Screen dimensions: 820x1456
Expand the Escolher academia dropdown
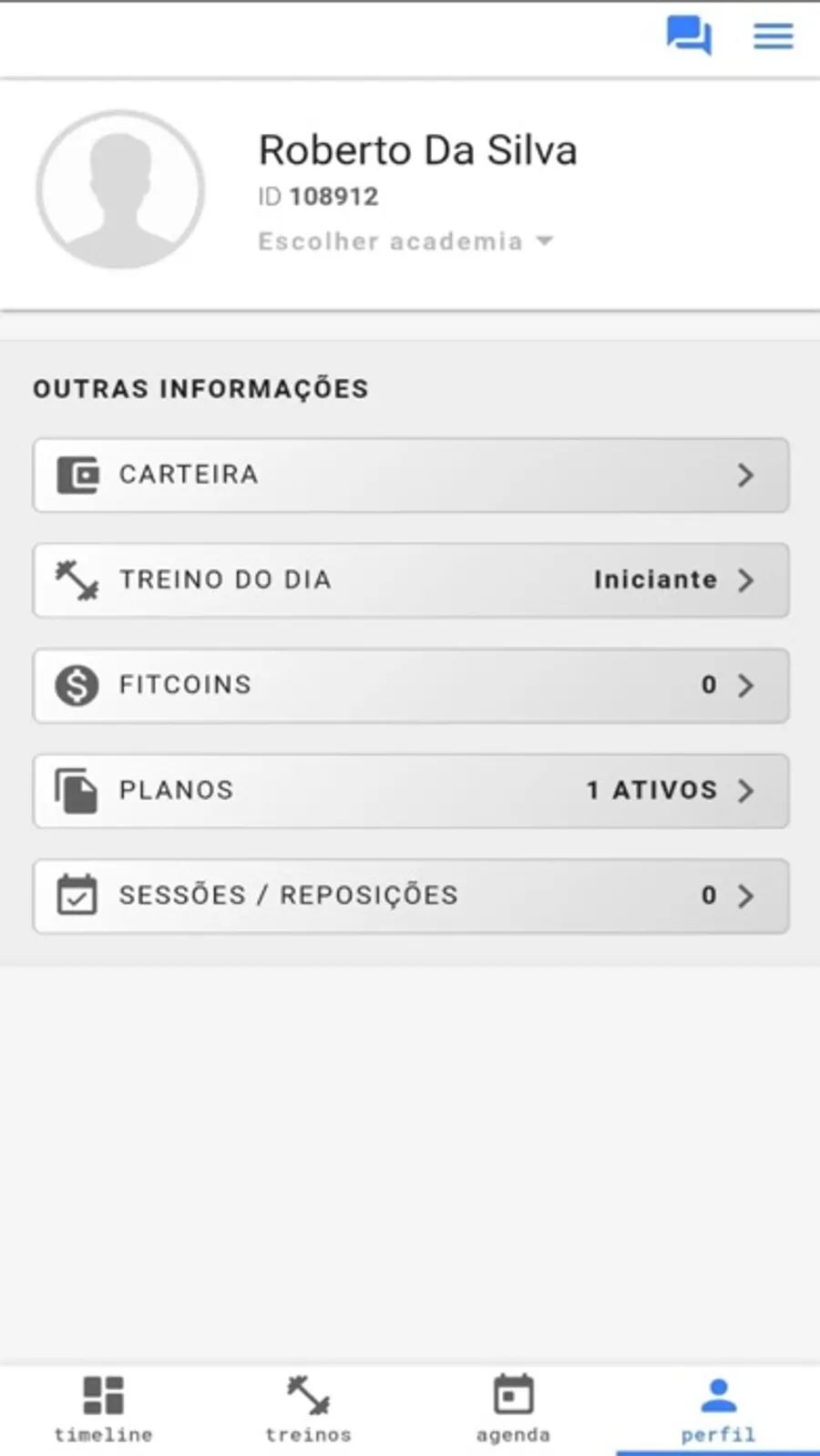pos(405,241)
